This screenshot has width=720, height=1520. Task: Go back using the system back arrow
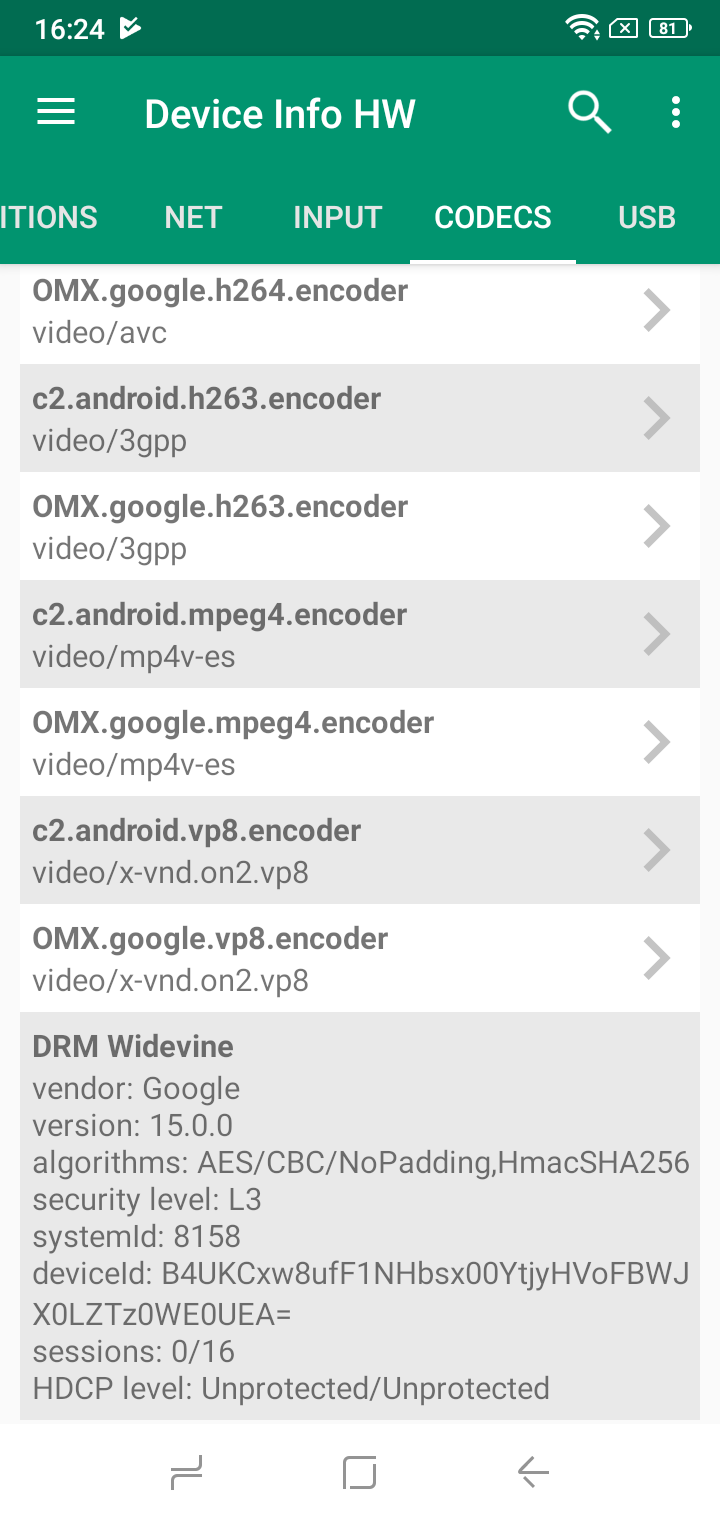coord(533,1471)
